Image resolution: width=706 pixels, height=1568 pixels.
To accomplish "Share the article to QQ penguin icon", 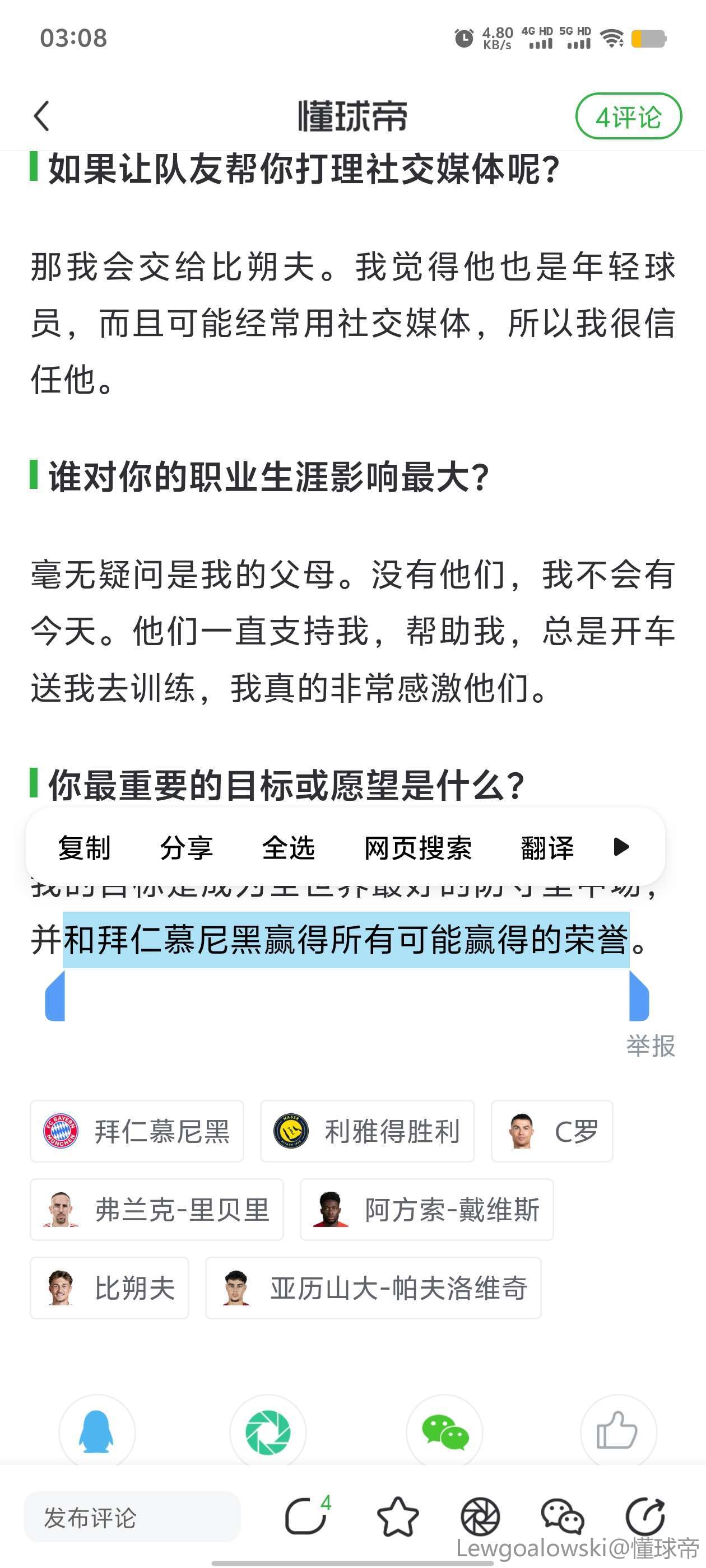I will [96, 1432].
